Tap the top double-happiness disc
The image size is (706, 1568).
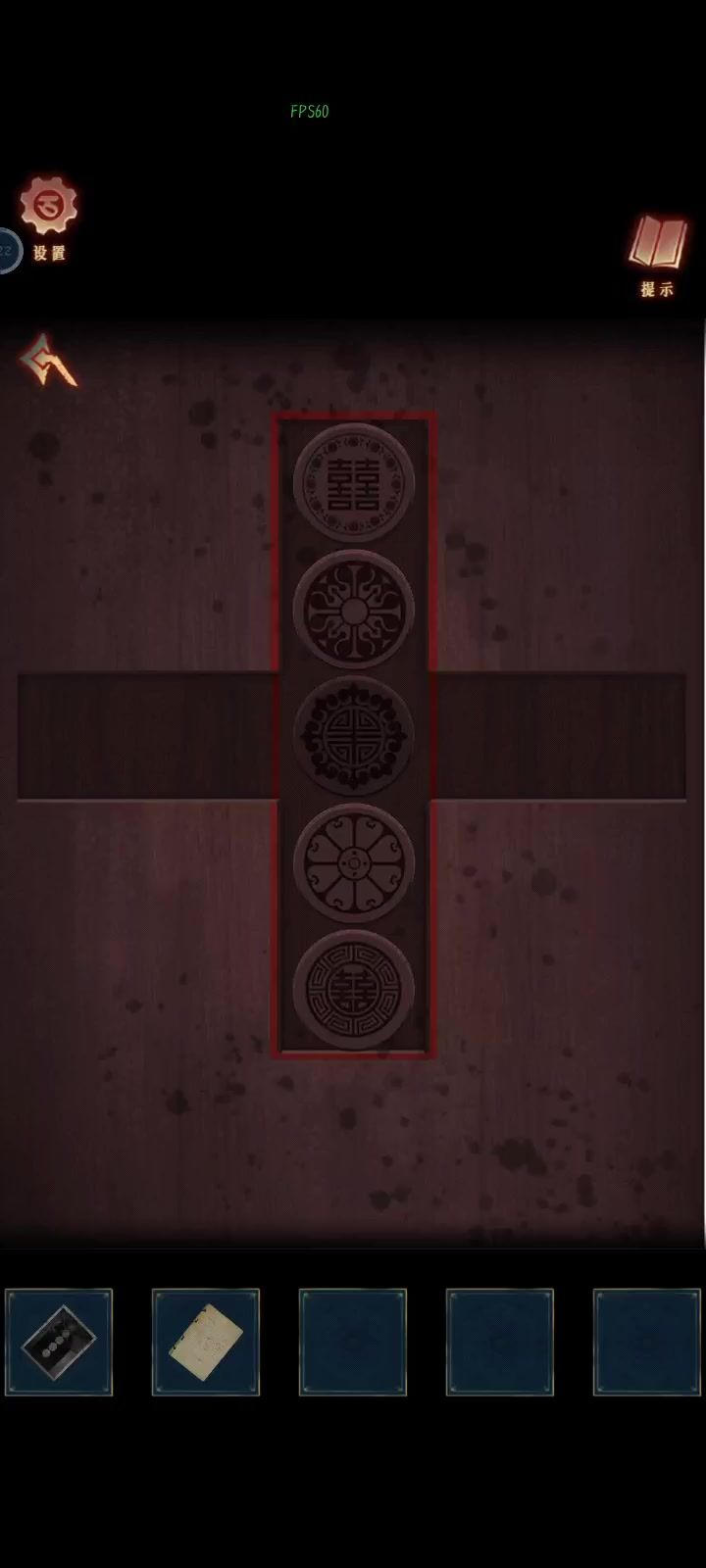click(x=354, y=482)
